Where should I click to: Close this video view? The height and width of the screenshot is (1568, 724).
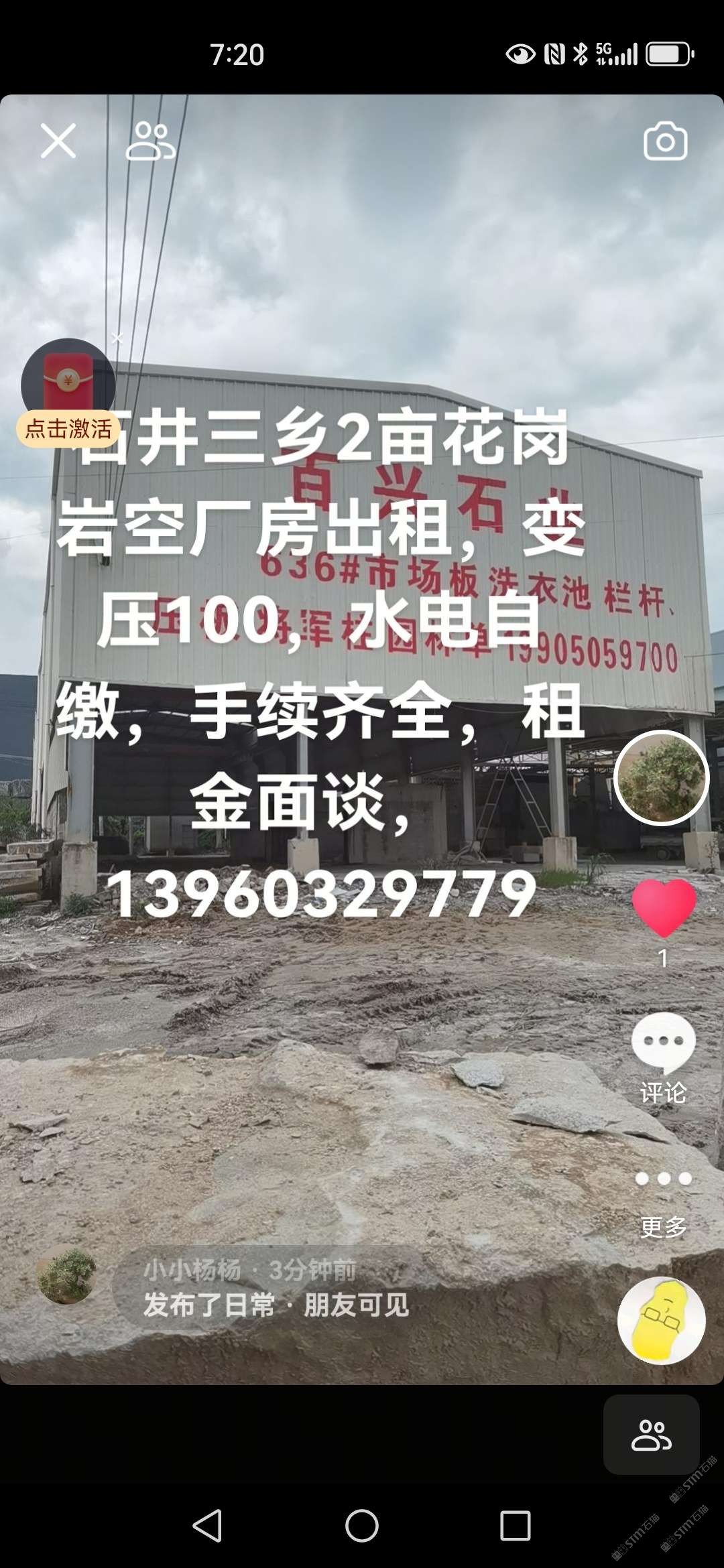[58, 141]
